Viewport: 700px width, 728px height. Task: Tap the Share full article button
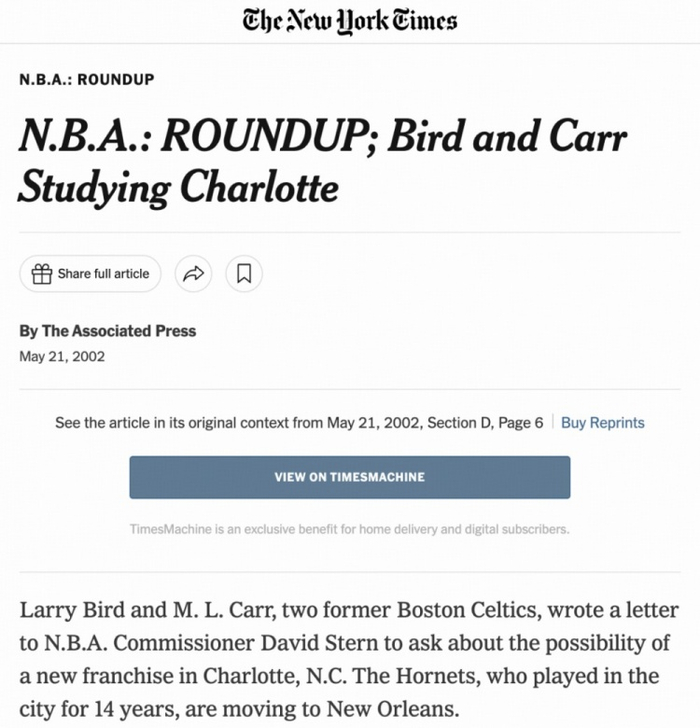[91, 274]
